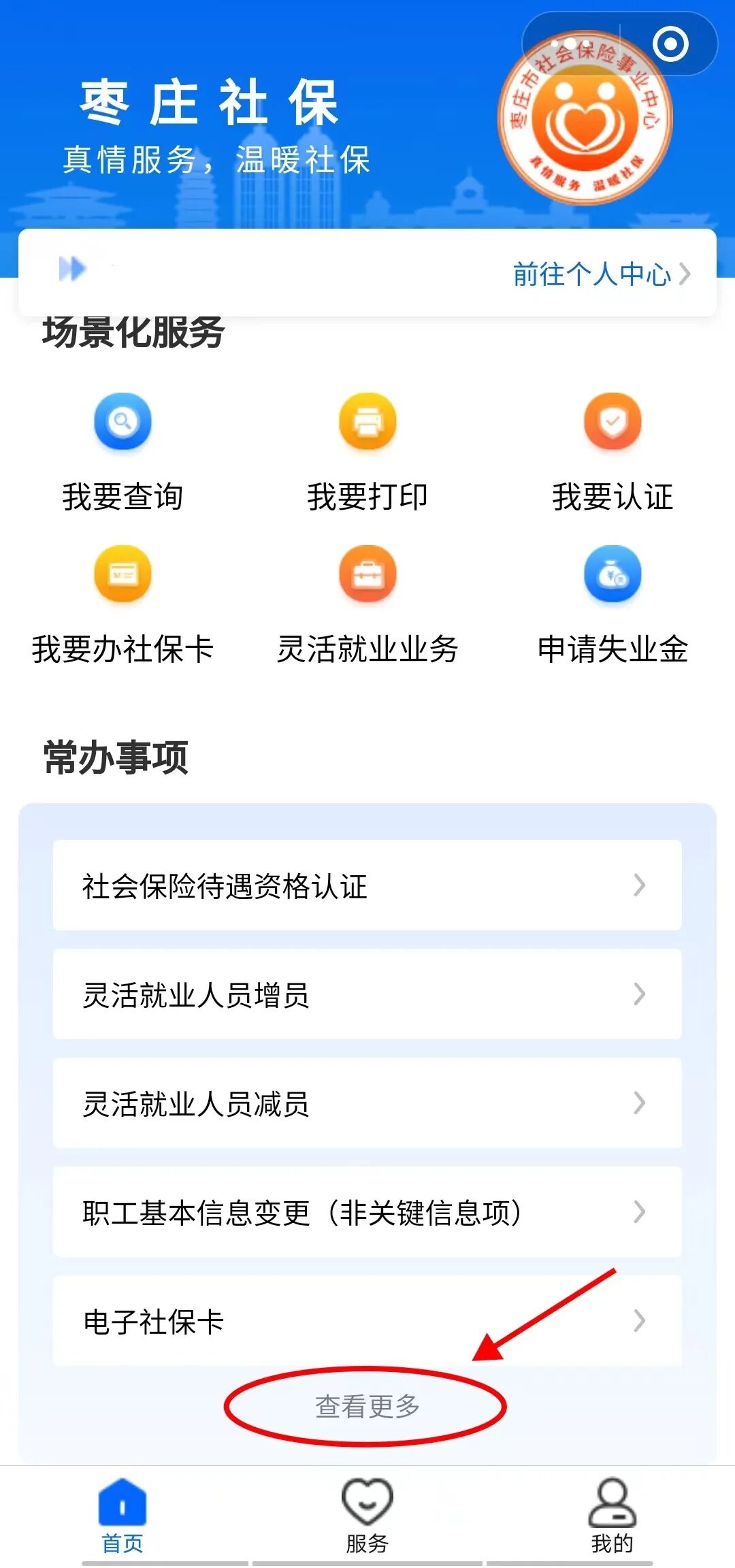The width and height of the screenshot is (735, 1568).
Task: Open 职工基本信息变更(非关键信息项) row
Action: [367, 1212]
